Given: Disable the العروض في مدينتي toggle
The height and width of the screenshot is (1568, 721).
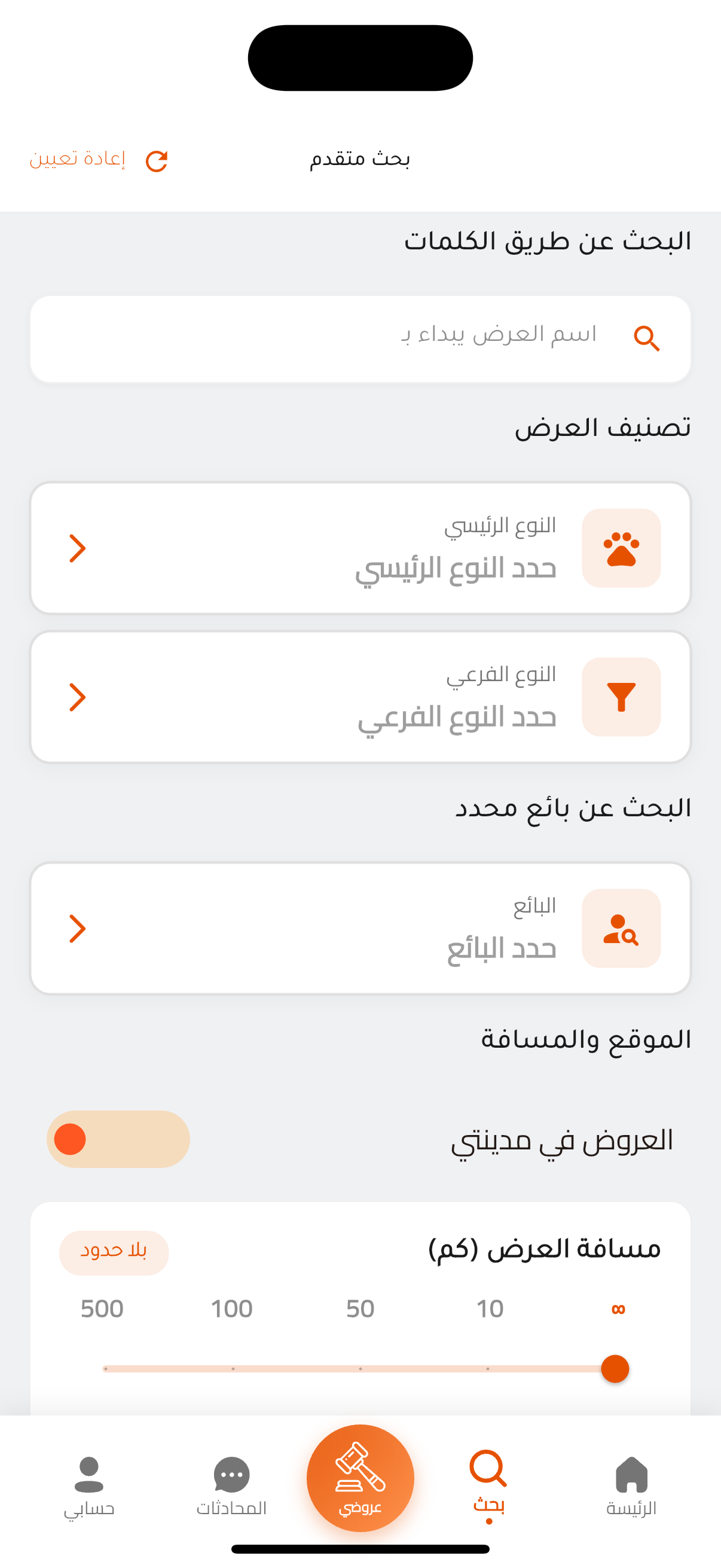Looking at the screenshot, I should pyautogui.click(x=119, y=1138).
